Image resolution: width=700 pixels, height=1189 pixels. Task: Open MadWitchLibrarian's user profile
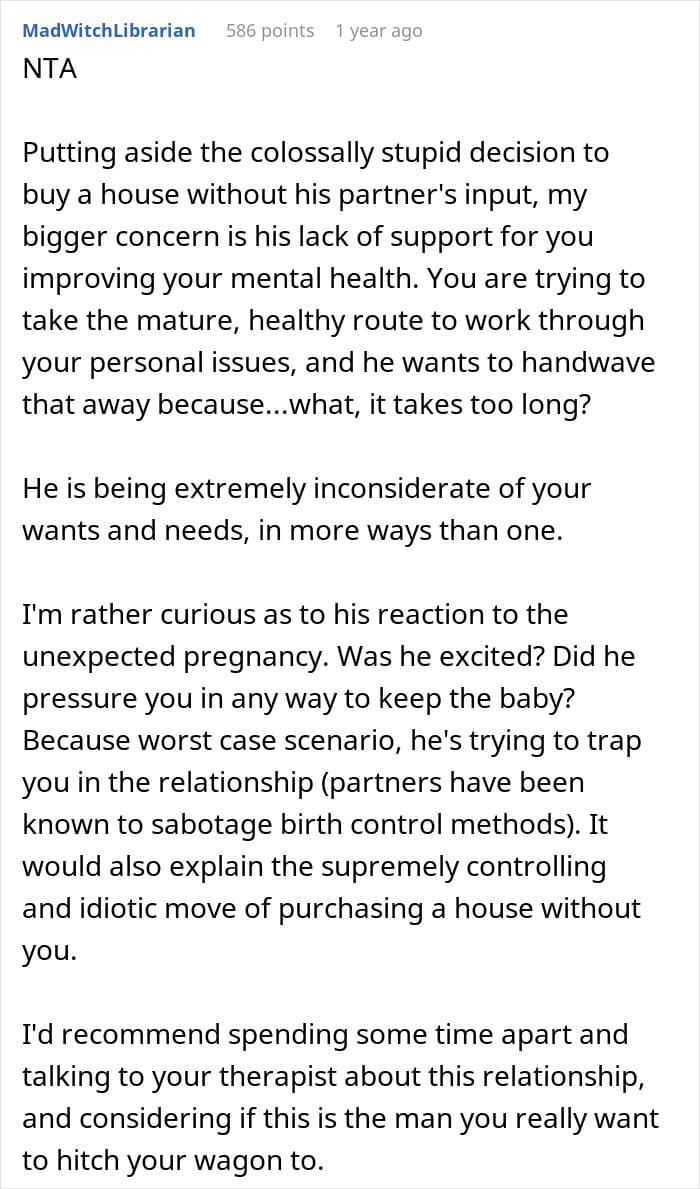pos(109,31)
